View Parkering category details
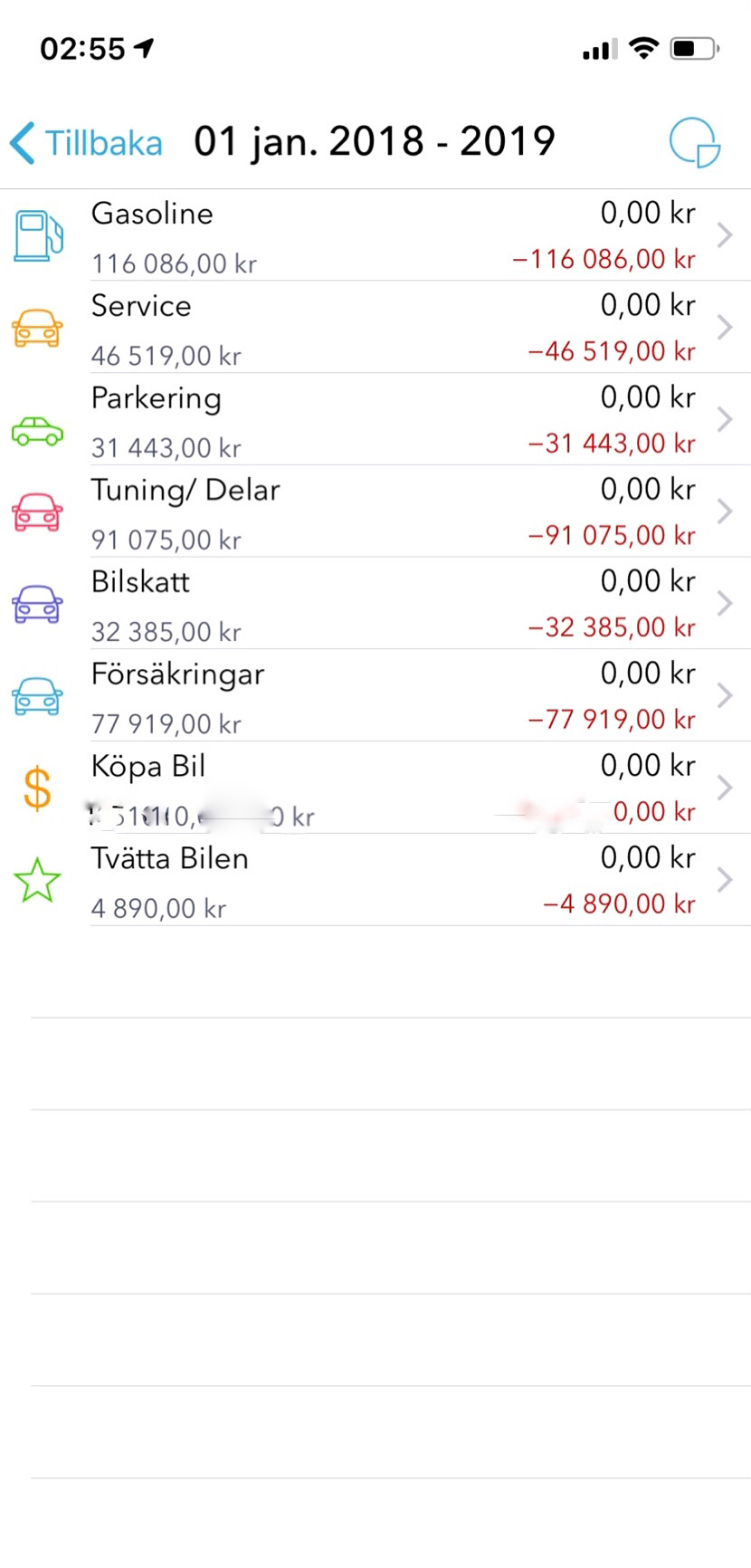 [375, 419]
